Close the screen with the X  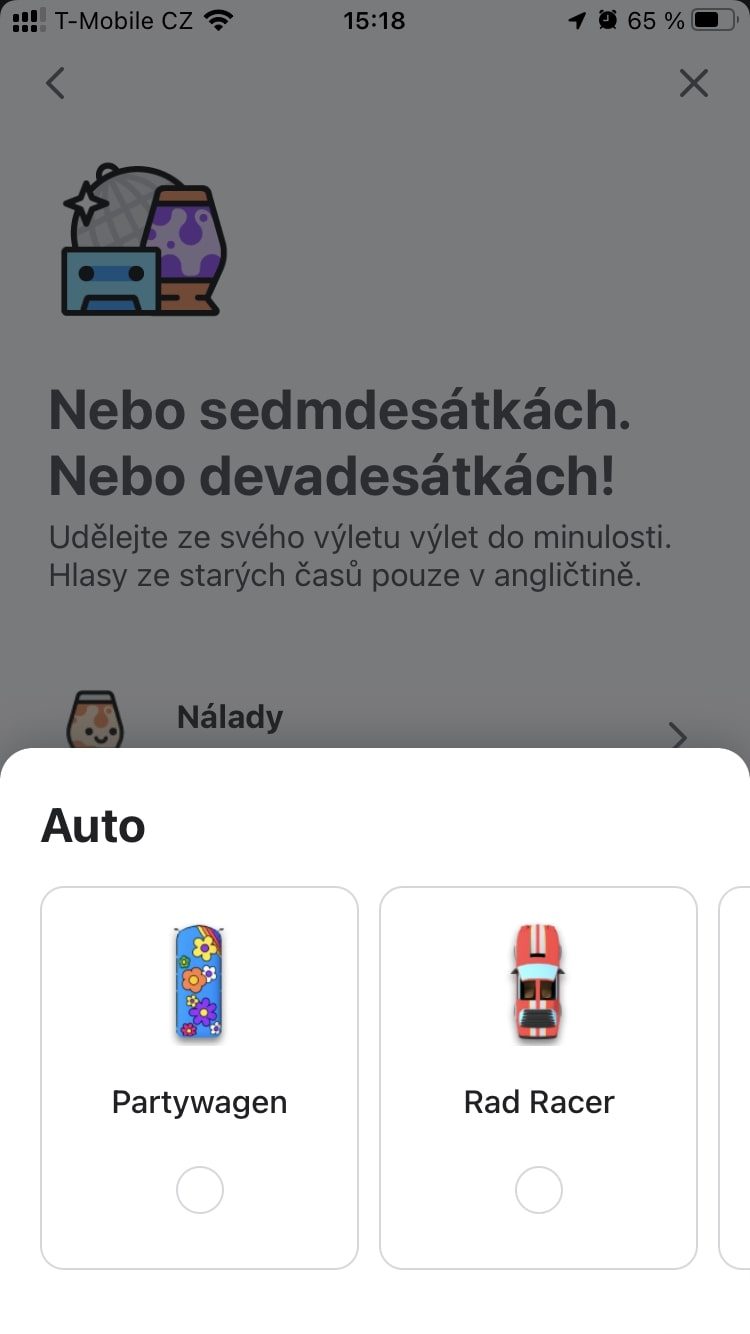tap(693, 83)
